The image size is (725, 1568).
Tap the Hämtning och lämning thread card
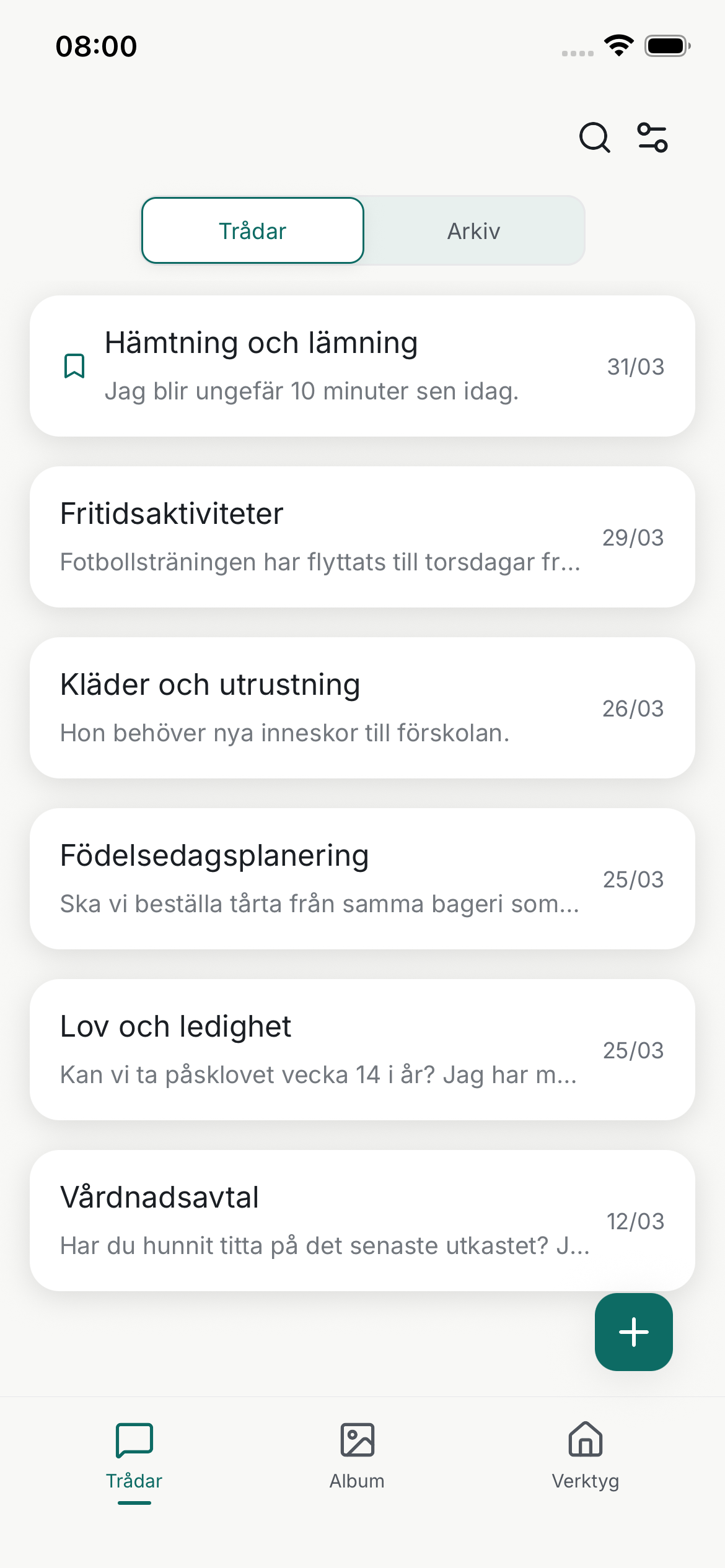click(x=362, y=367)
